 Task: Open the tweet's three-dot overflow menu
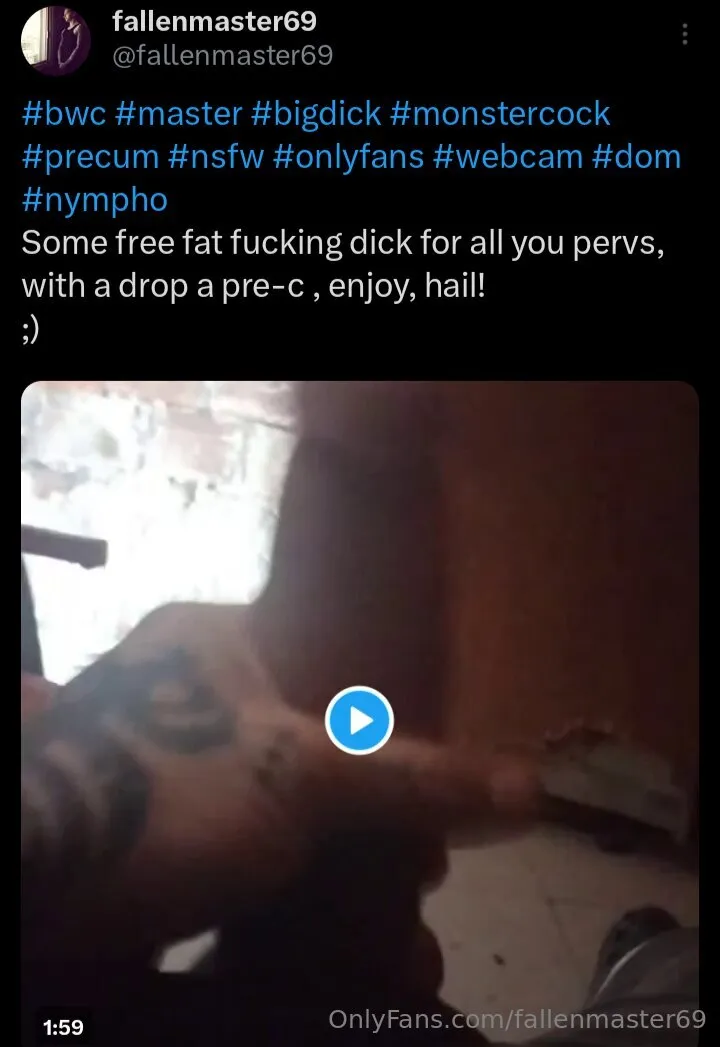pos(685,35)
